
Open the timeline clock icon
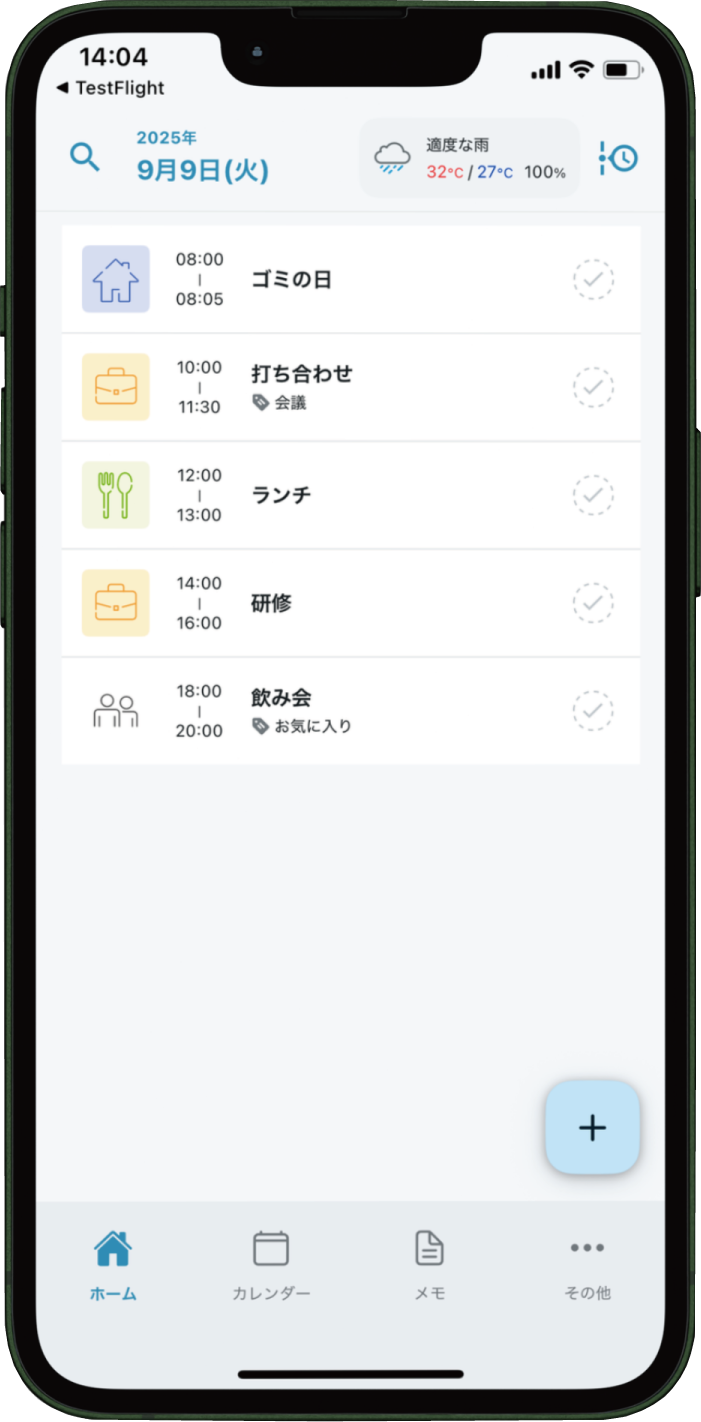click(x=619, y=158)
